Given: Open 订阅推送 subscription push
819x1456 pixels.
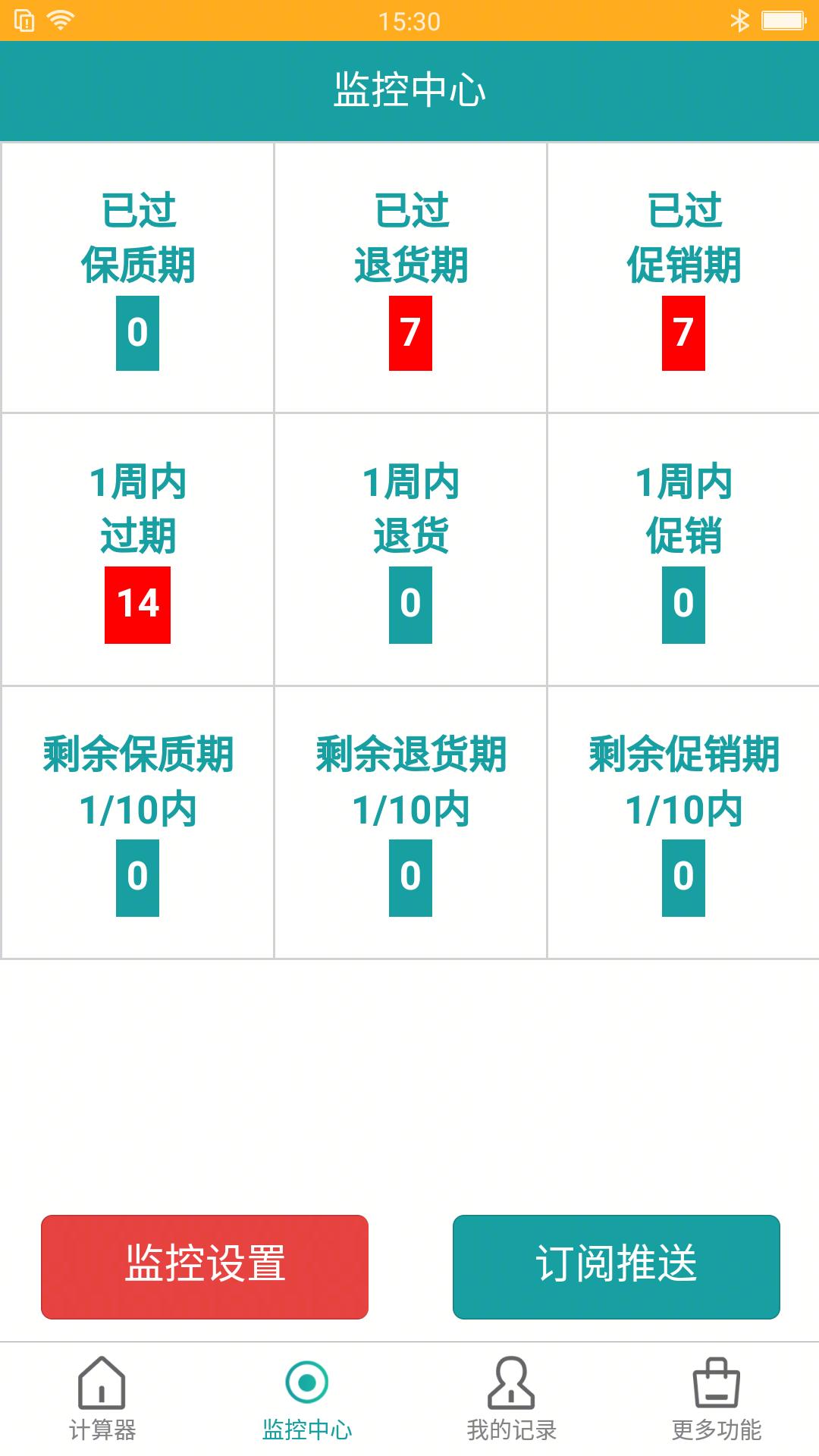Looking at the screenshot, I should pyautogui.click(x=616, y=1266).
